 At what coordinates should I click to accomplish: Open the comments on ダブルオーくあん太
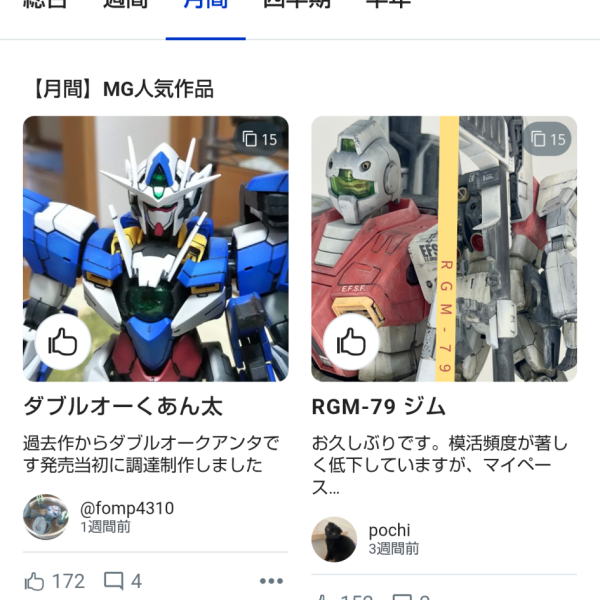coord(115,581)
